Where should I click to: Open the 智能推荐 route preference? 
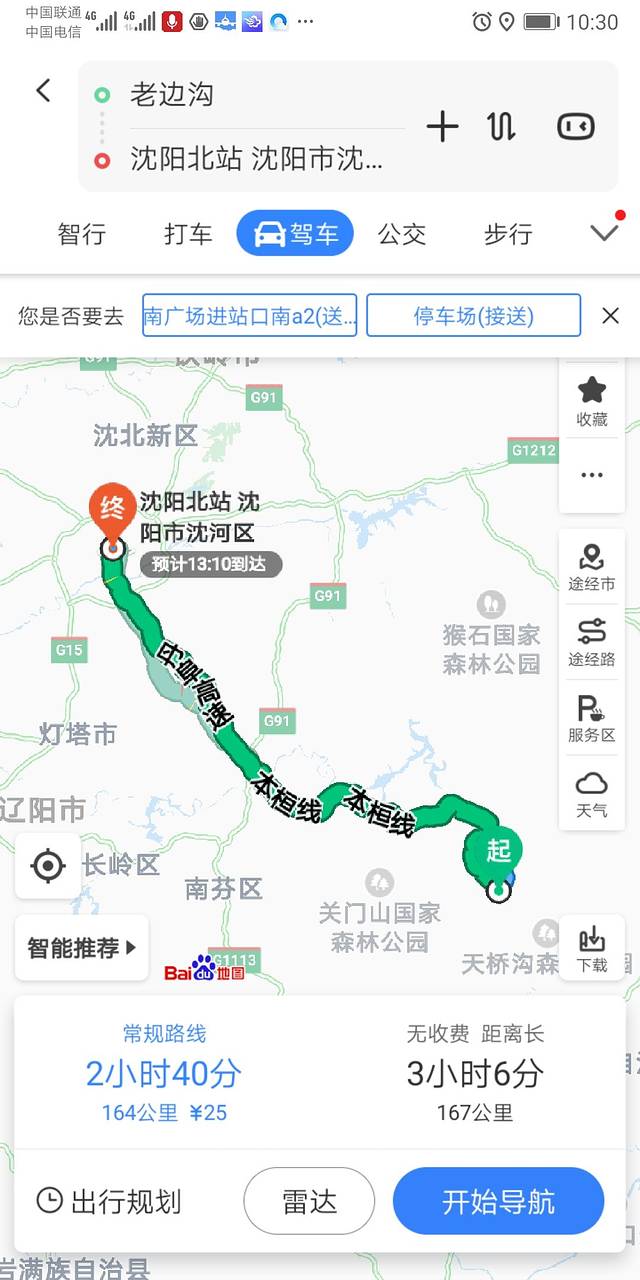coord(82,947)
